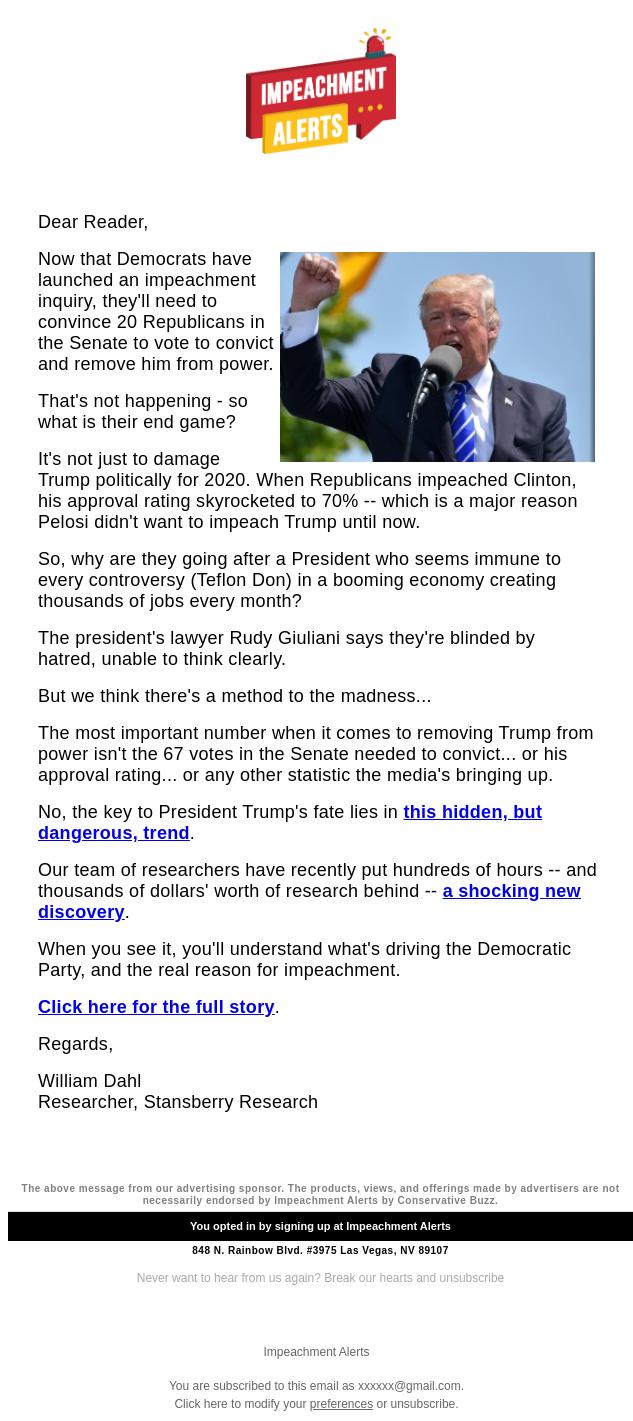Open the email 'preferences' link
The width and height of the screenshot is (633, 1421).
341,1404
